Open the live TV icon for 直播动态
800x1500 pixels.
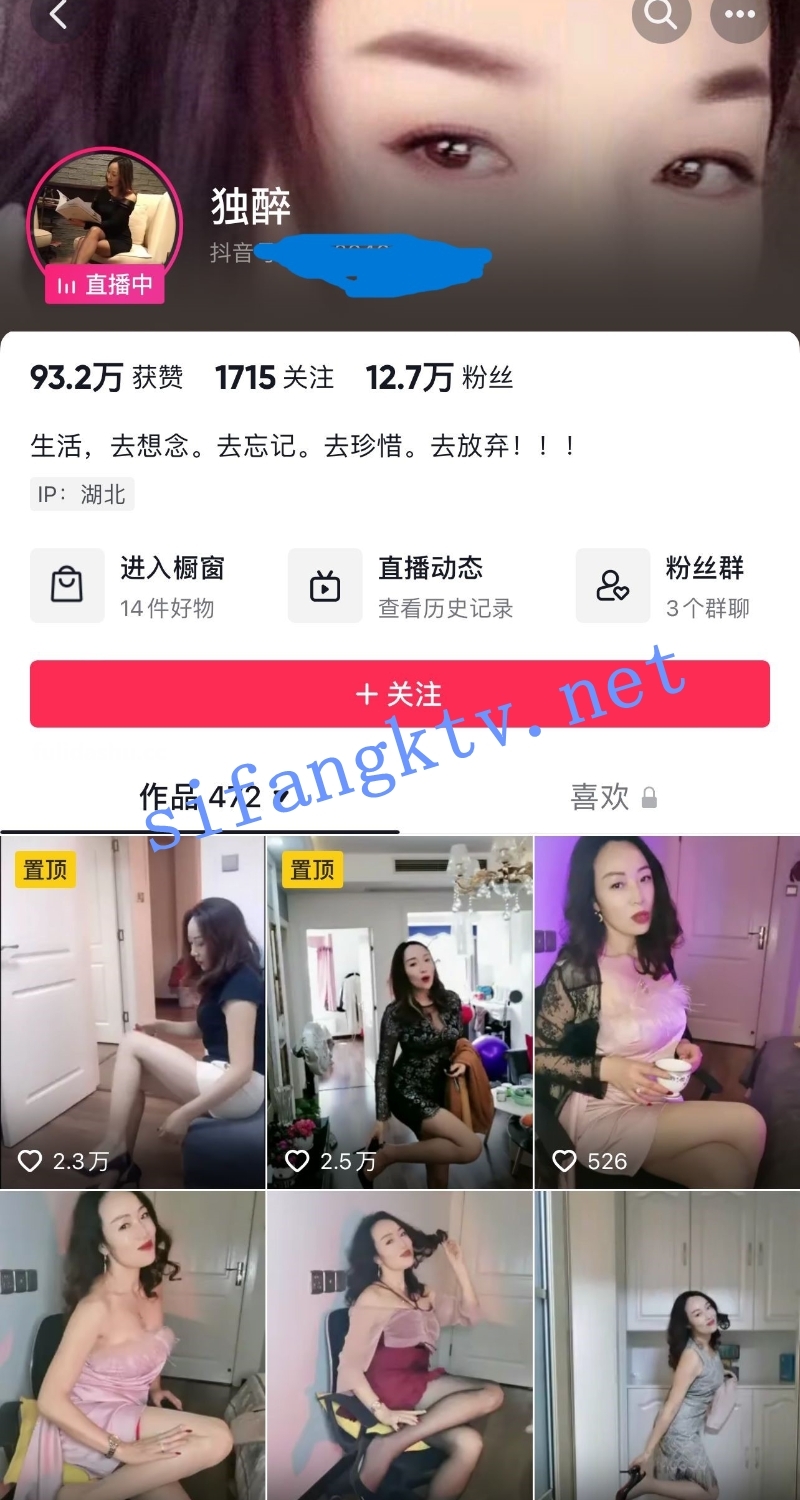pos(325,584)
